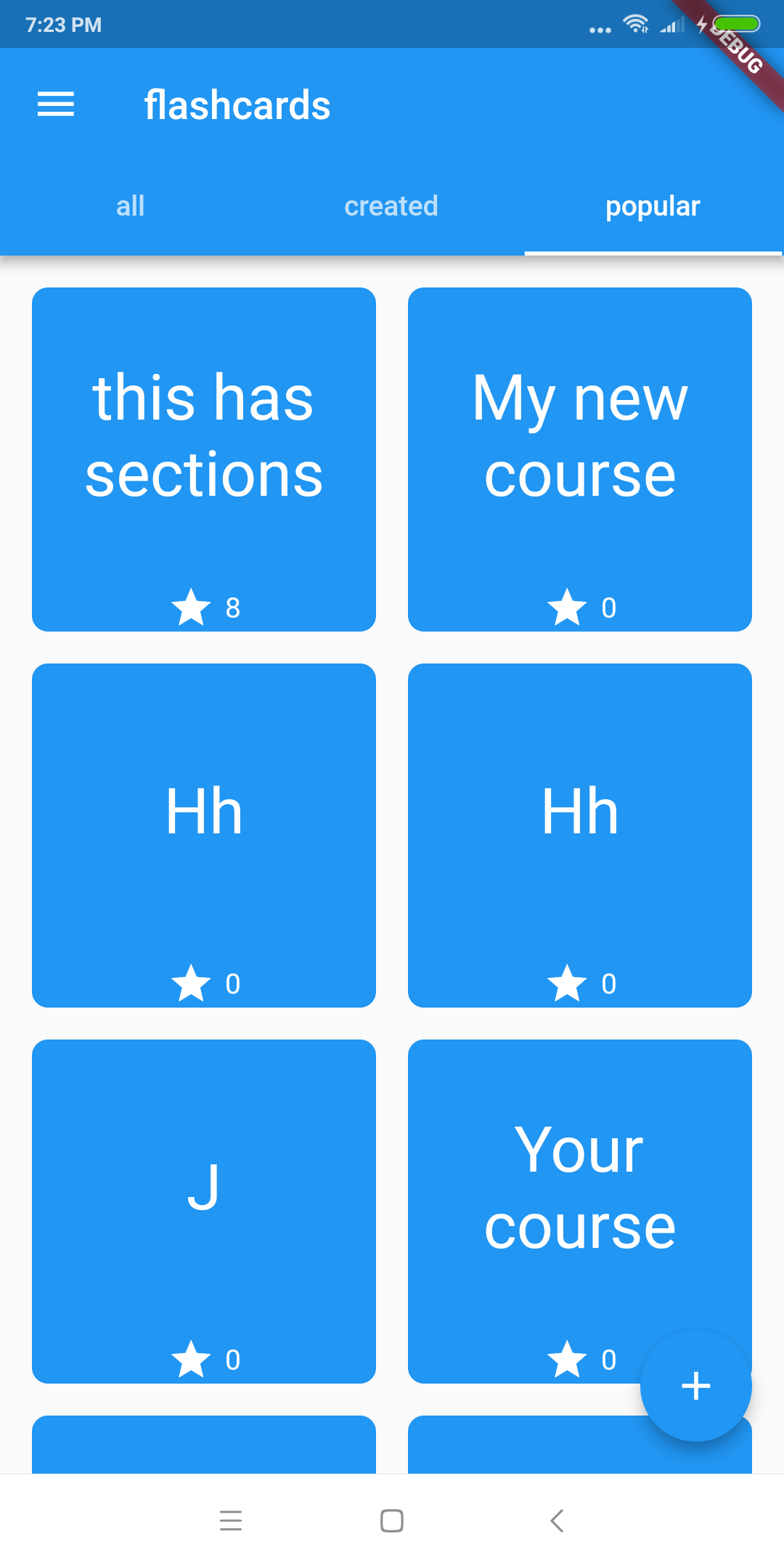Select the popular tab
The width and height of the screenshot is (784, 1568).
click(x=653, y=206)
